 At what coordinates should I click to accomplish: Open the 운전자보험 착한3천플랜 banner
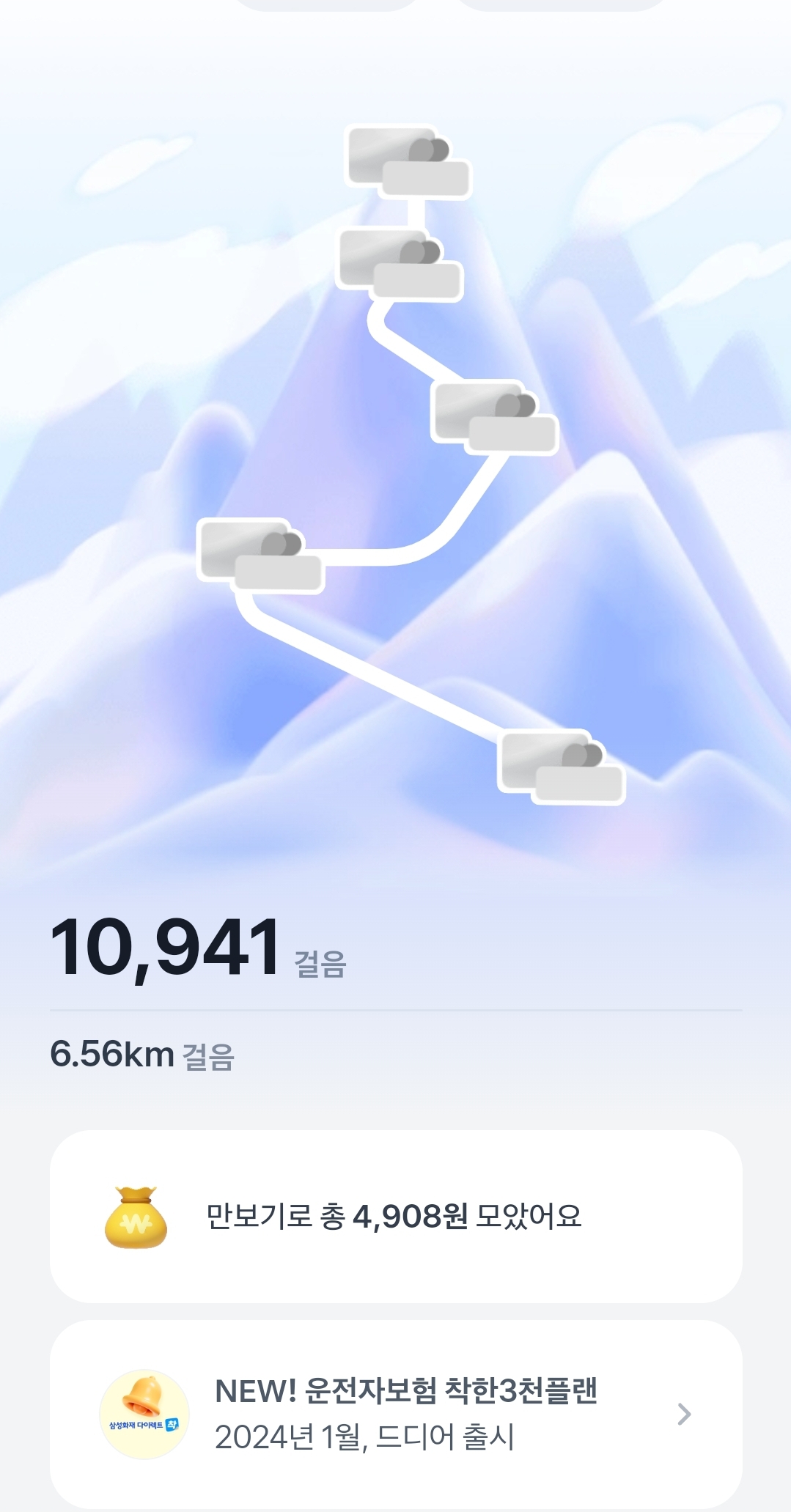[x=396, y=1413]
